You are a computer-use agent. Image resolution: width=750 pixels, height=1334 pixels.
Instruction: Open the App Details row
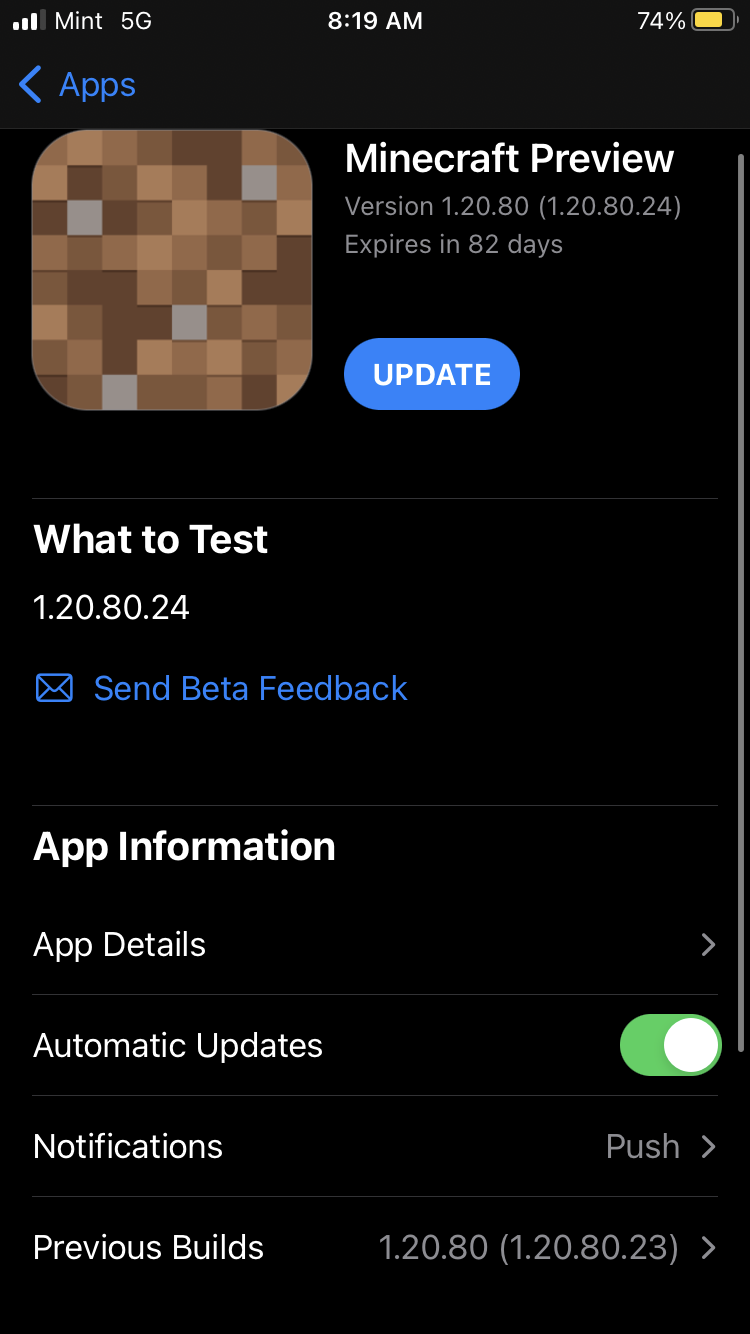pos(374,945)
